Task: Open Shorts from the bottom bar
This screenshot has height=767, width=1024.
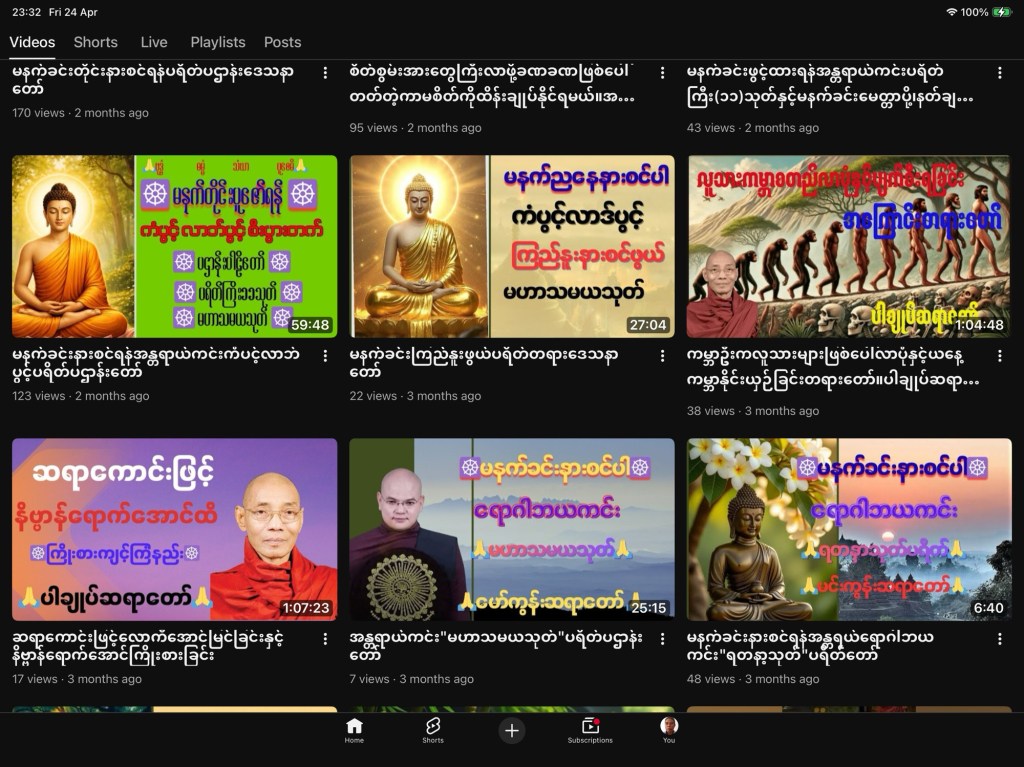Action: coord(433,731)
